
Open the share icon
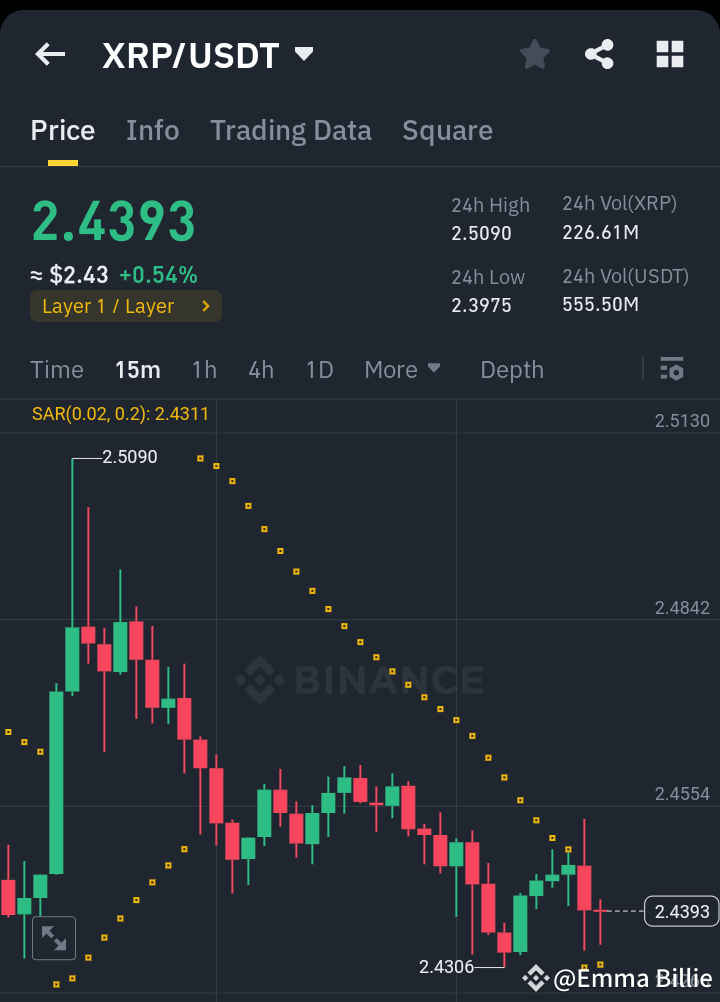(x=599, y=55)
